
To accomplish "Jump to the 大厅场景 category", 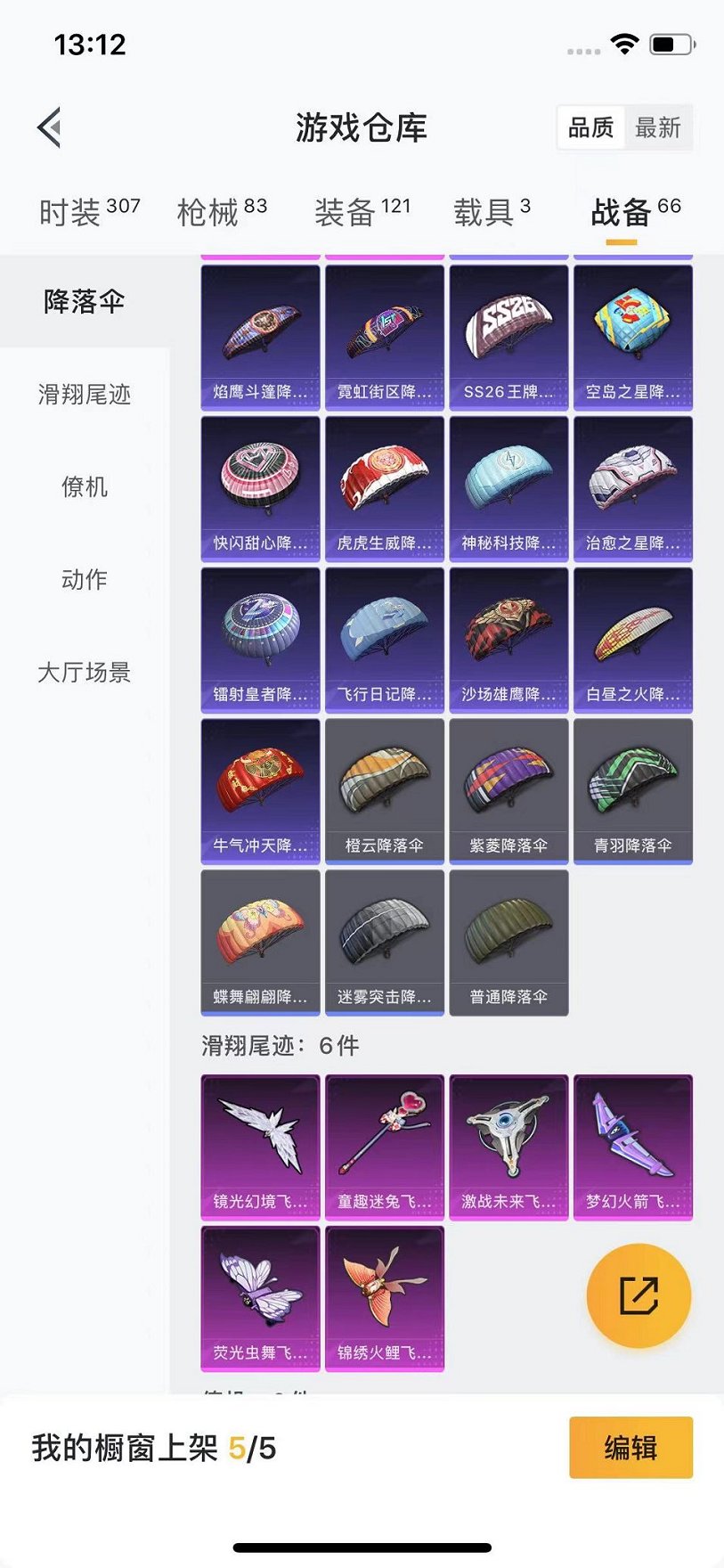I will pos(84,672).
